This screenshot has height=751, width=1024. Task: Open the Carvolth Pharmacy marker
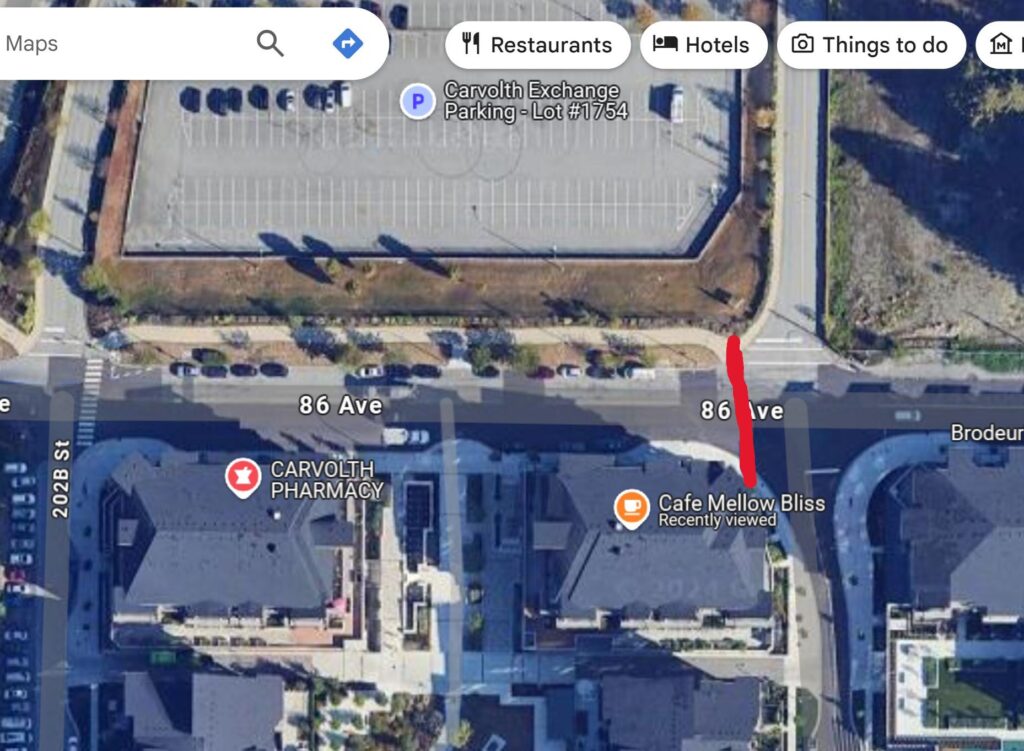[241, 478]
